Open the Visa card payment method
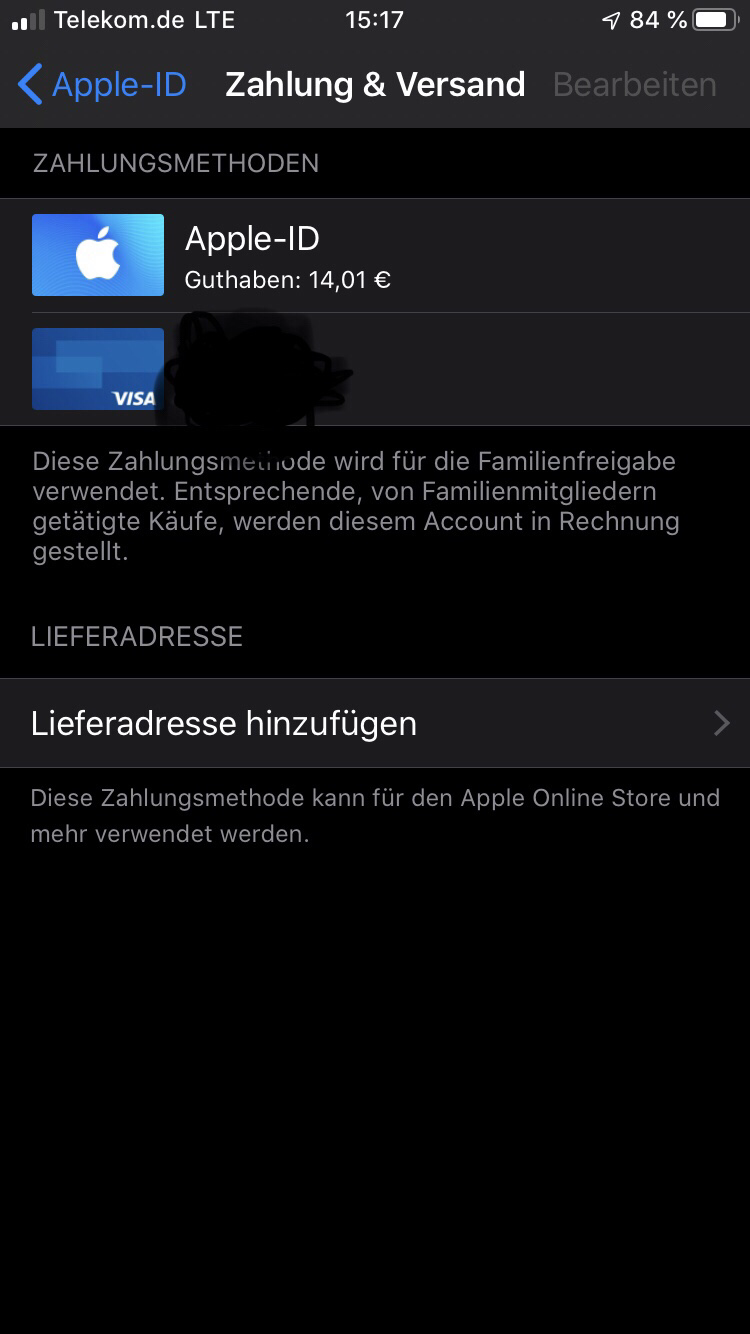 375,369
